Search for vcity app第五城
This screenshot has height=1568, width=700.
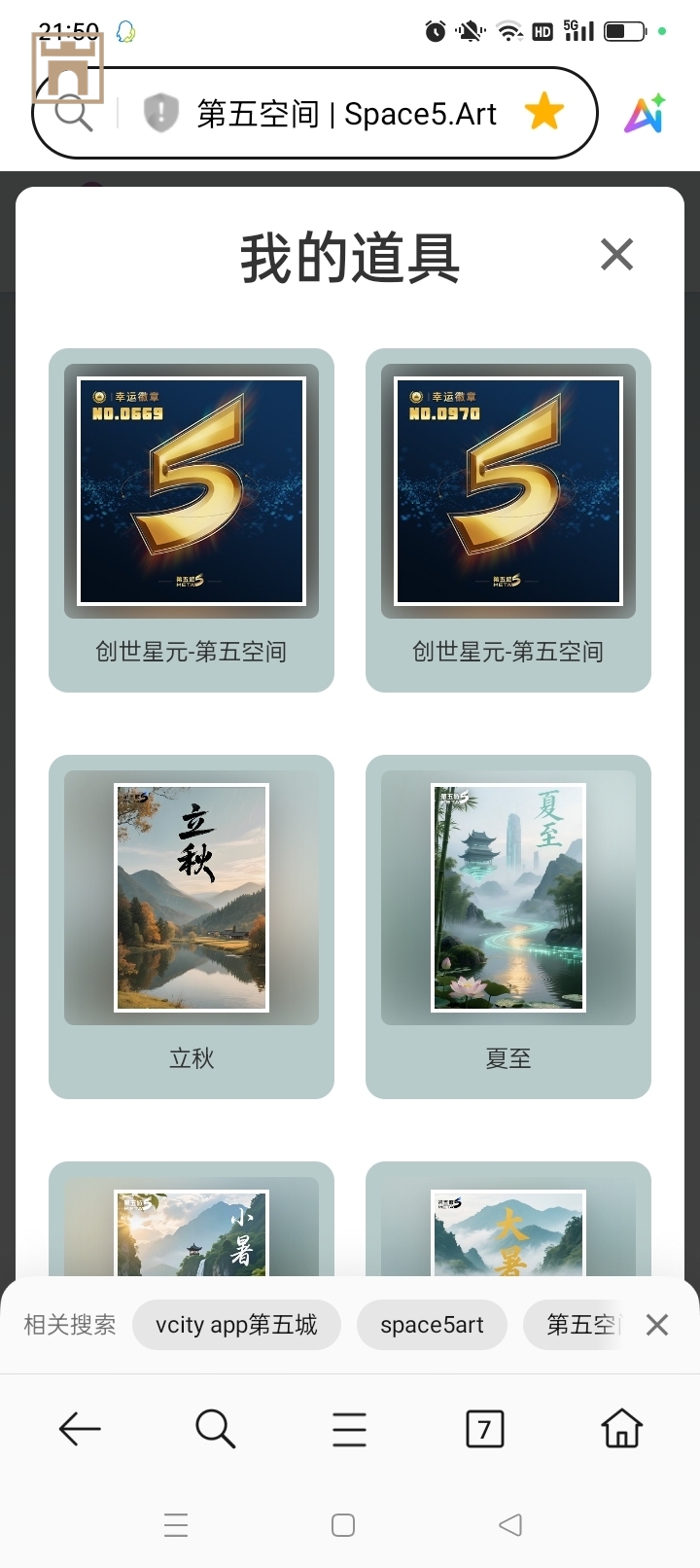[x=236, y=1325]
